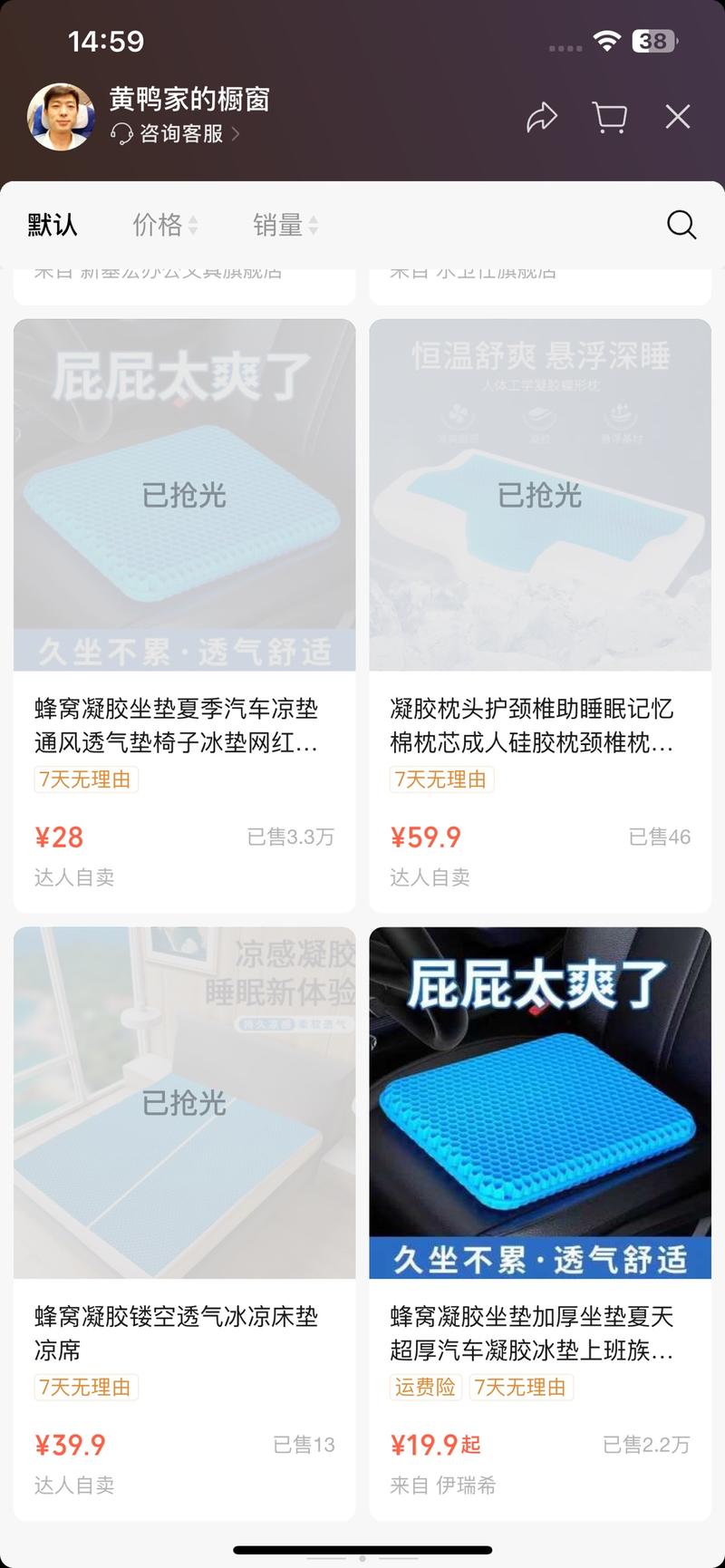
Task: Click the ¥19.9起 price label
Action: 439,1446
